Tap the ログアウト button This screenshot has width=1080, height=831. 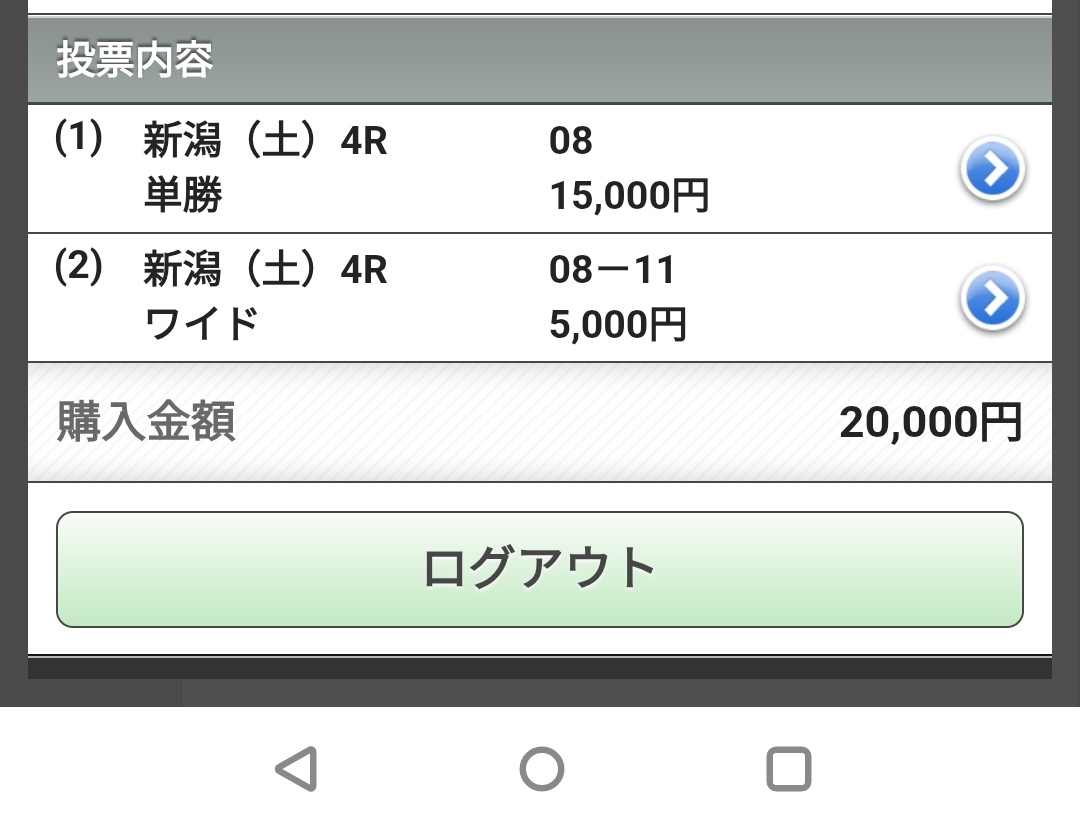pyautogui.click(x=540, y=569)
